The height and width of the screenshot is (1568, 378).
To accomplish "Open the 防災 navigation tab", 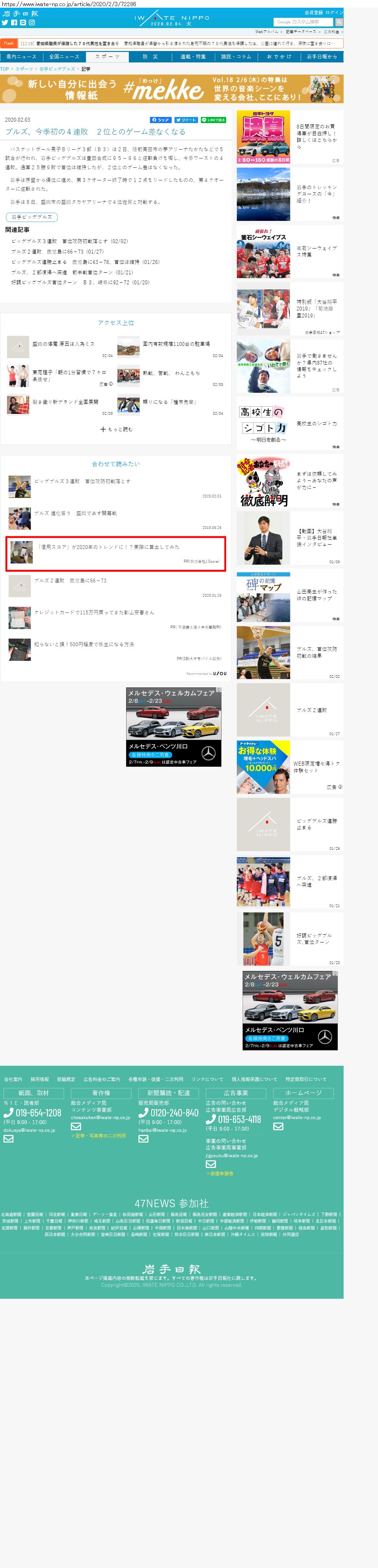I will (x=150, y=57).
